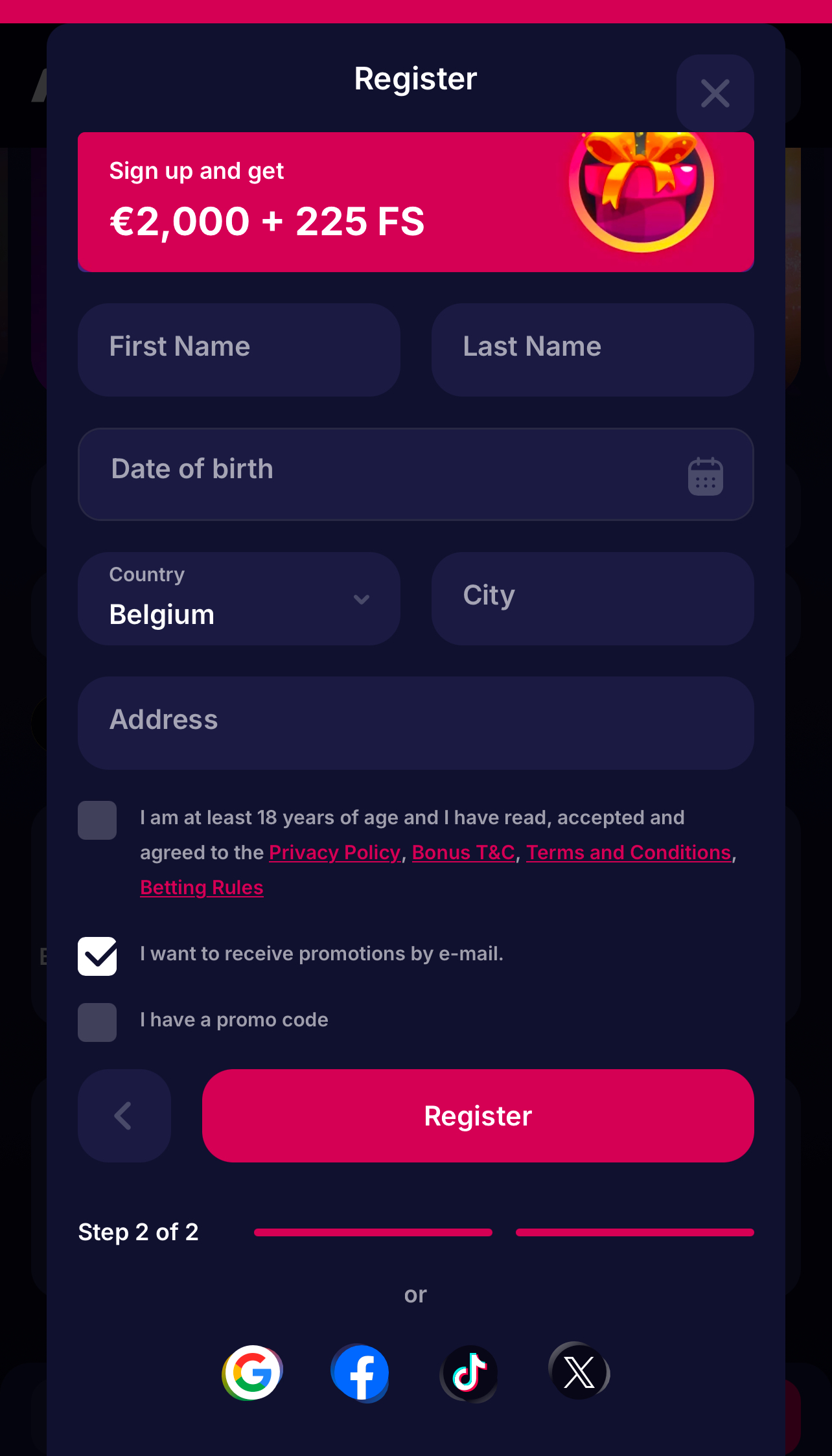This screenshot has height=1456, width=832.
Task: Submit the pink Register button
Action: (x=478, y=1115)
